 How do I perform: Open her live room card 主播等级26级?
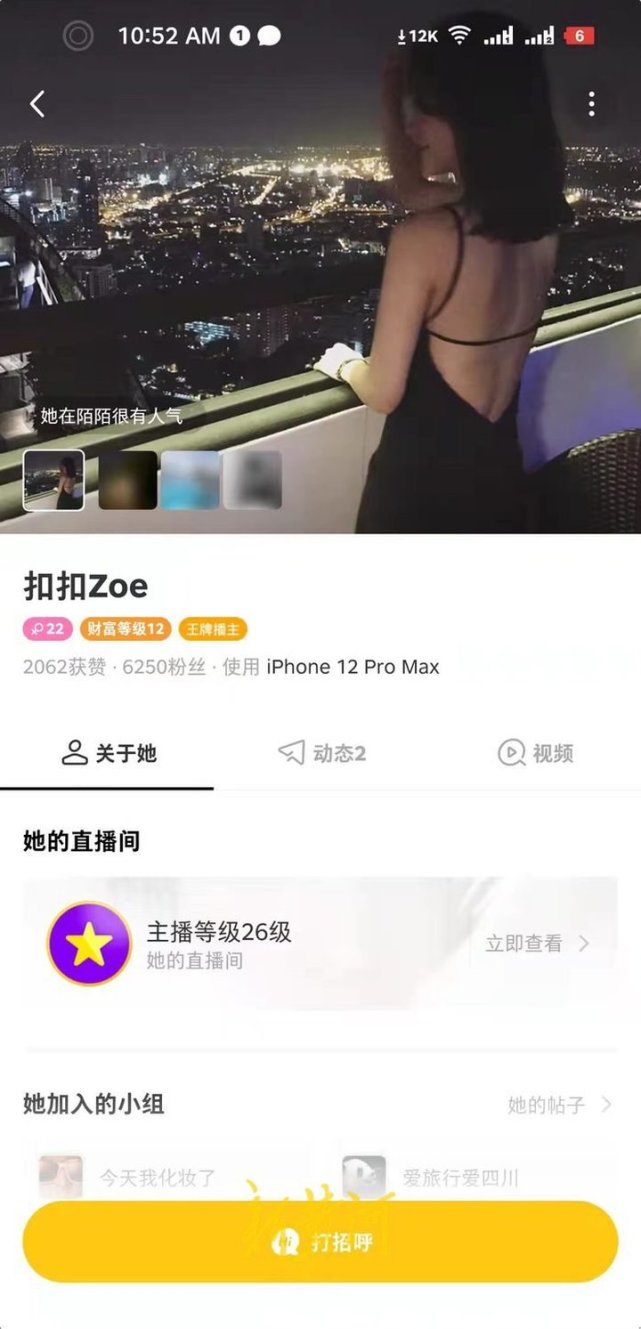pyautogui.click(x=250, y=943)
